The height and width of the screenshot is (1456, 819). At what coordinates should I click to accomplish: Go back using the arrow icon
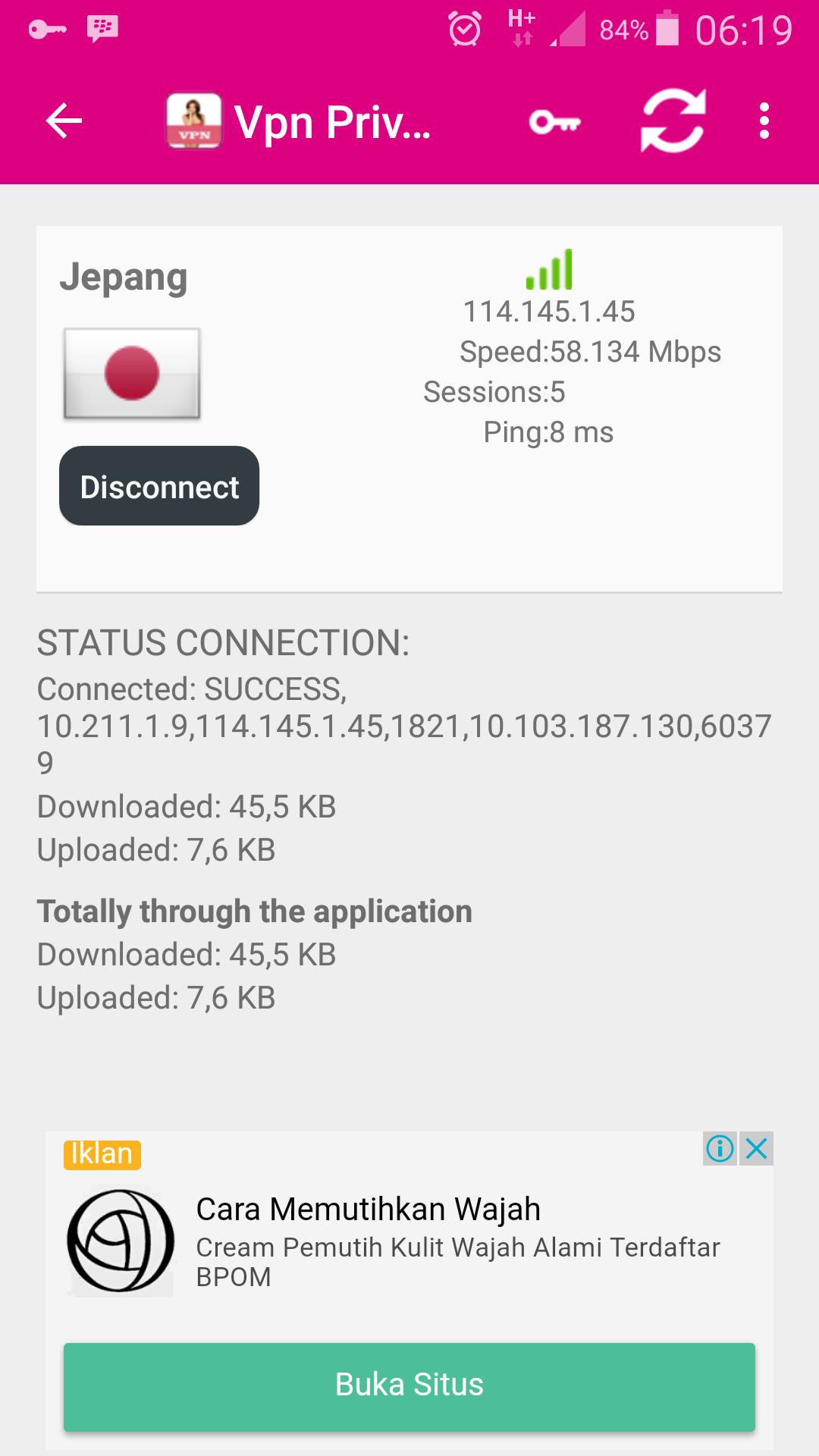click(64, 121)
